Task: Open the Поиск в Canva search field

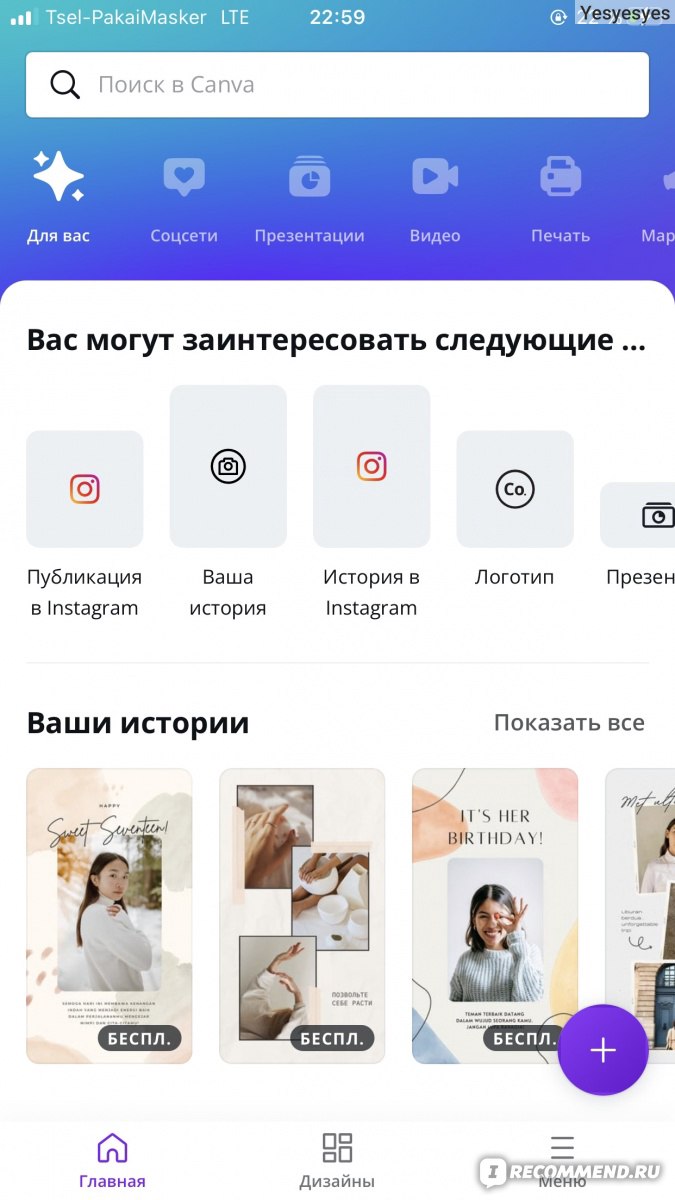Action: tap(337, 85)
